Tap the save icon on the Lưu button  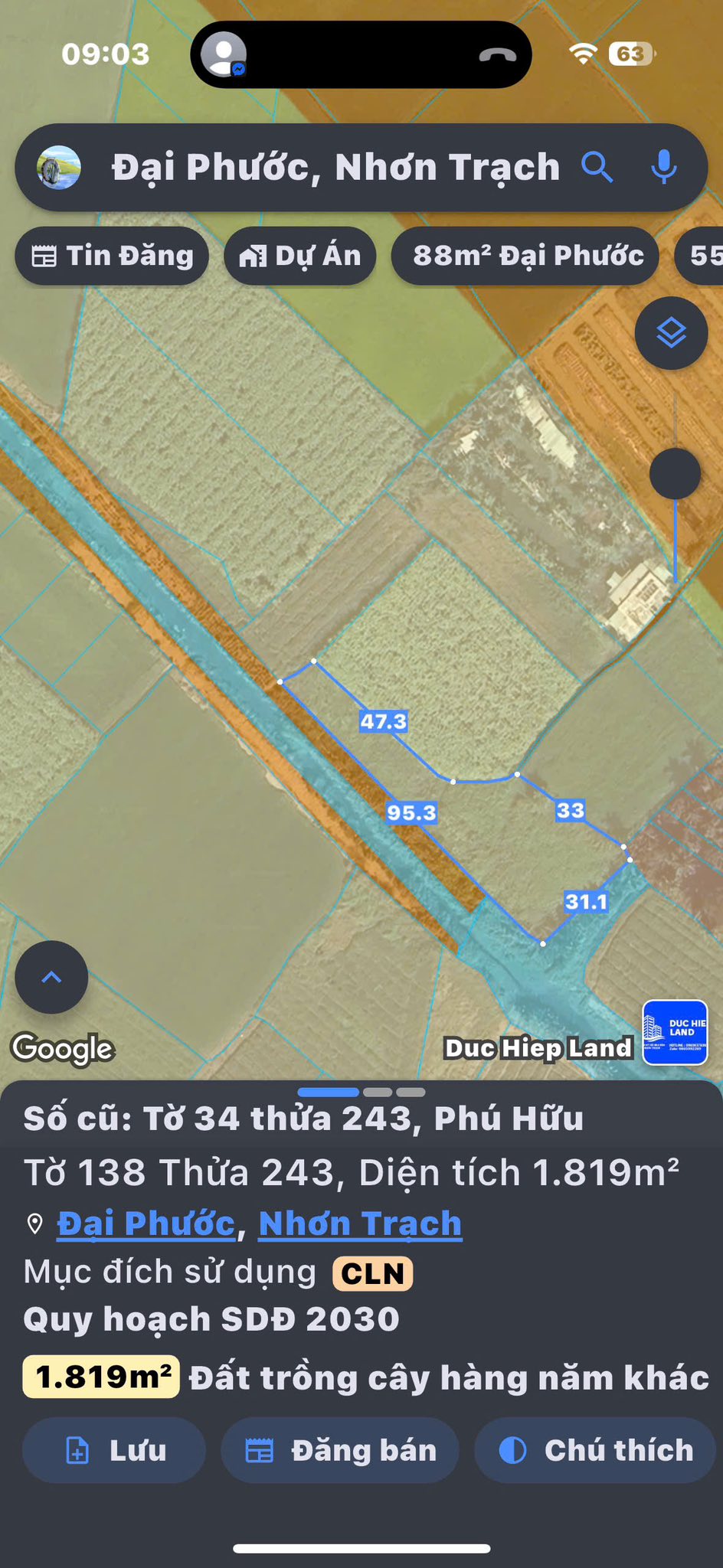pos(77,1449)
